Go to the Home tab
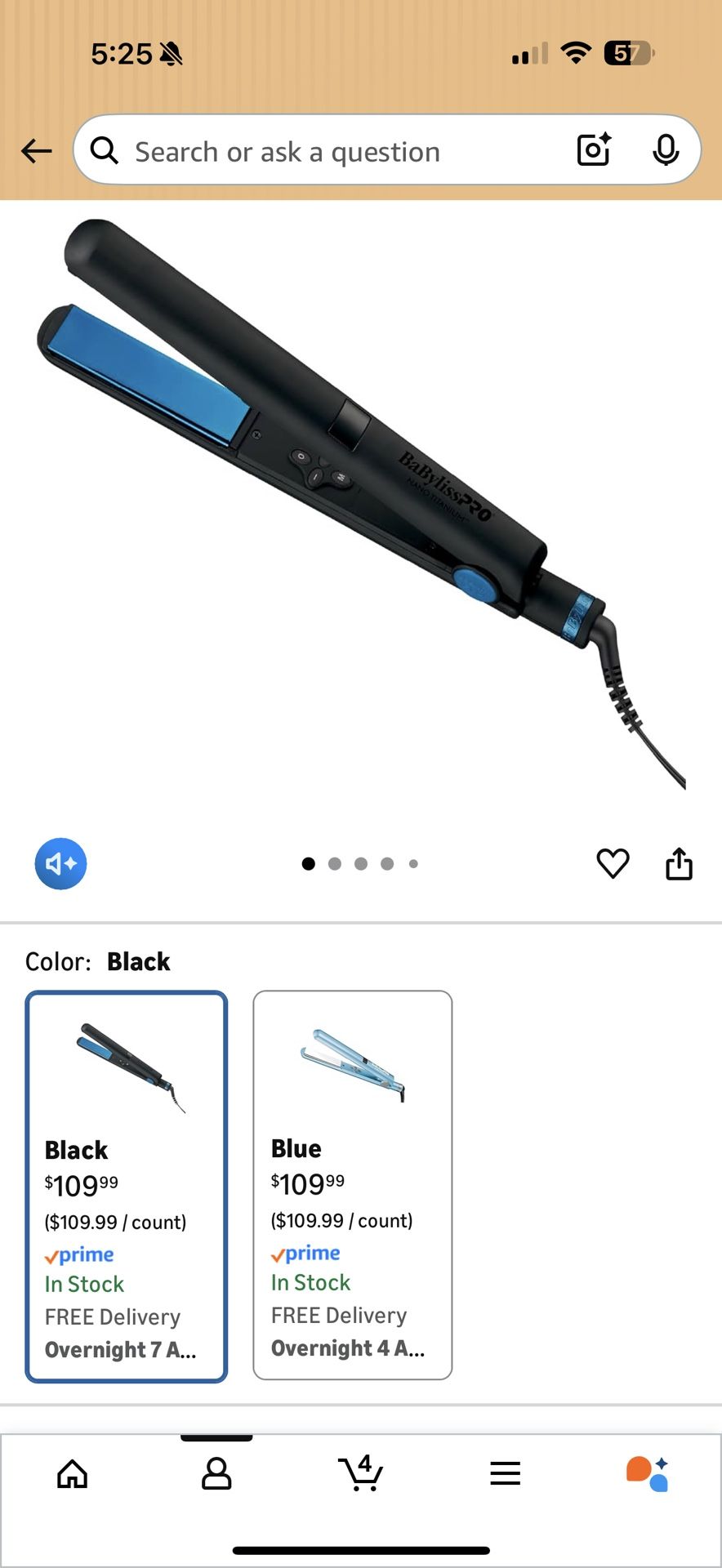Screen dimensions: 722x1568 [72, 1473]
